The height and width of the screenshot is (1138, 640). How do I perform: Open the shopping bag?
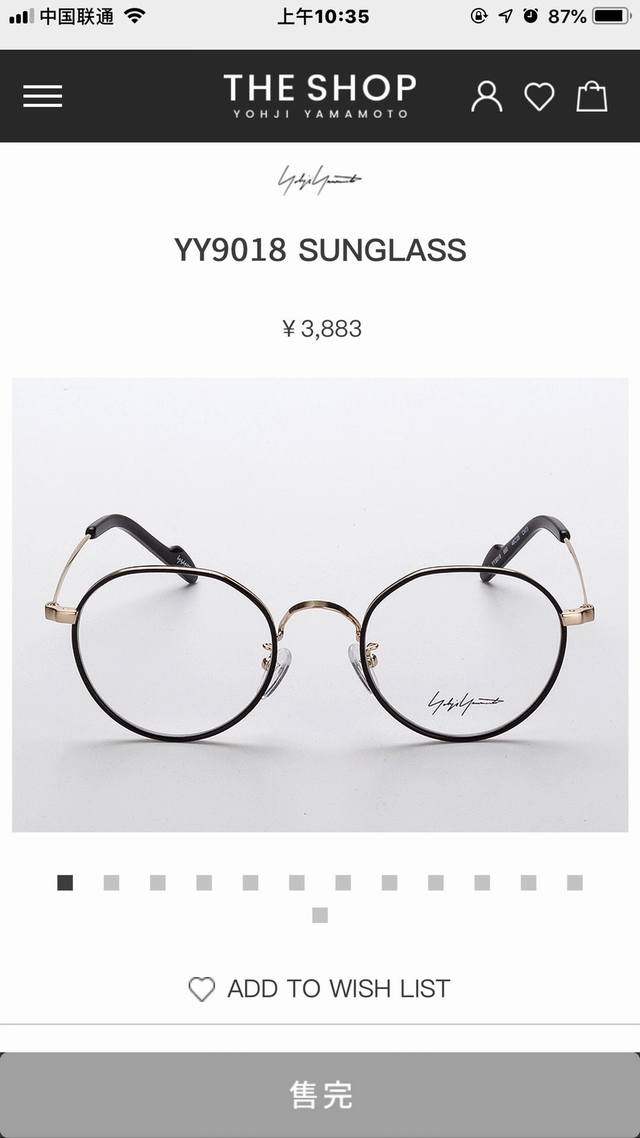coord(592,96)
